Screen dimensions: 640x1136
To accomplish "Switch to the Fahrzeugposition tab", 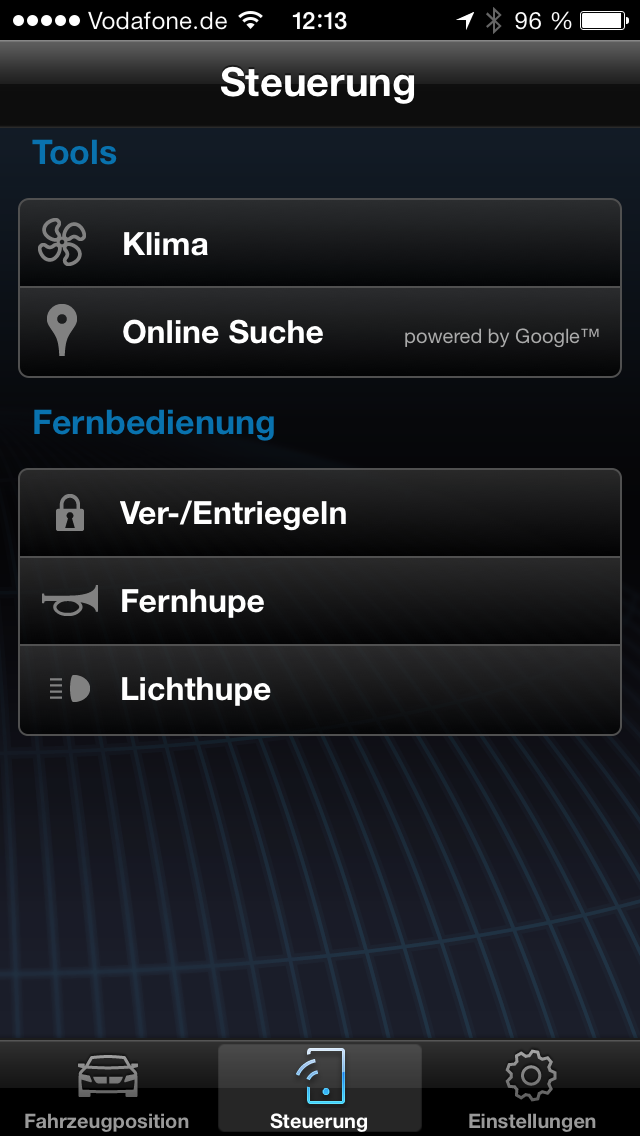I will tap(107, 1090).
